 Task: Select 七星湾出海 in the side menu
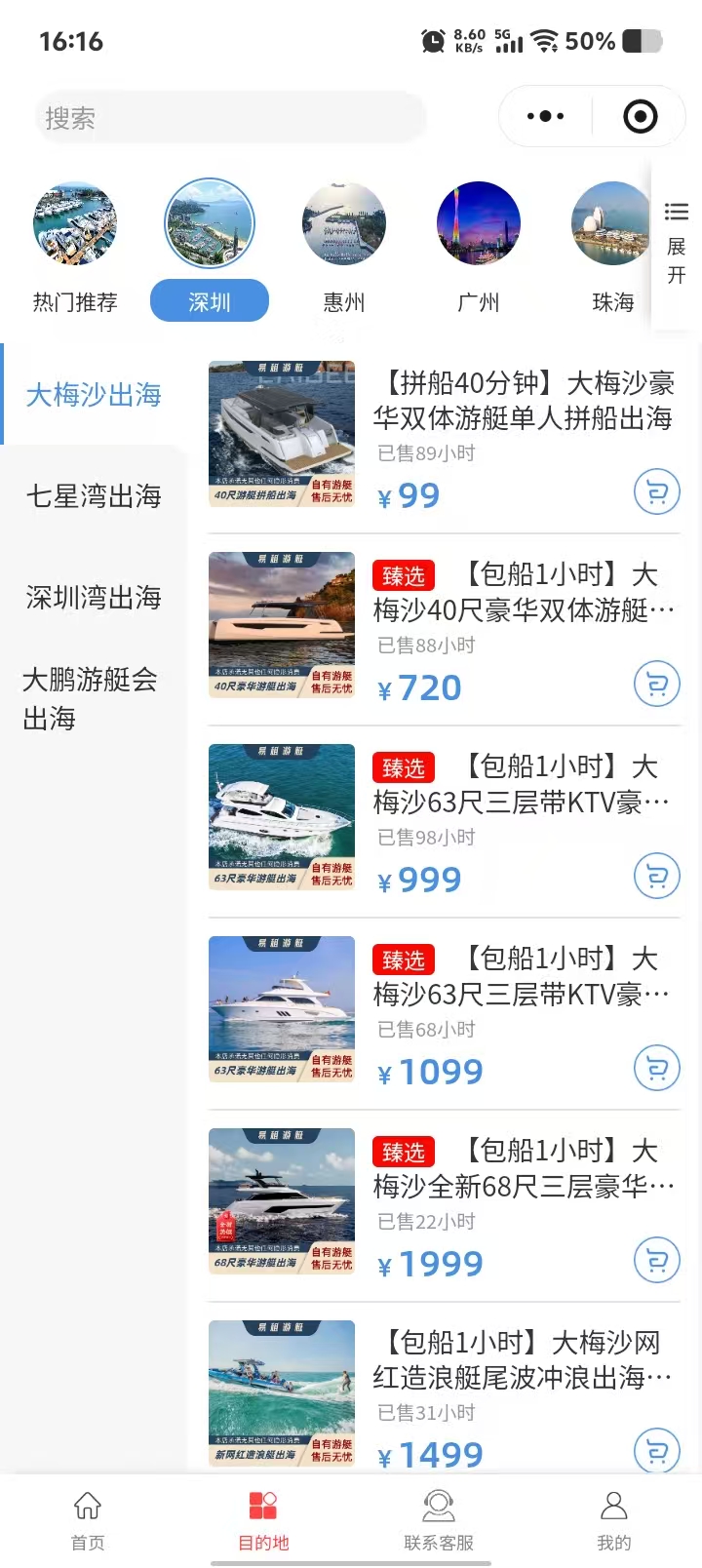(94, 496)
